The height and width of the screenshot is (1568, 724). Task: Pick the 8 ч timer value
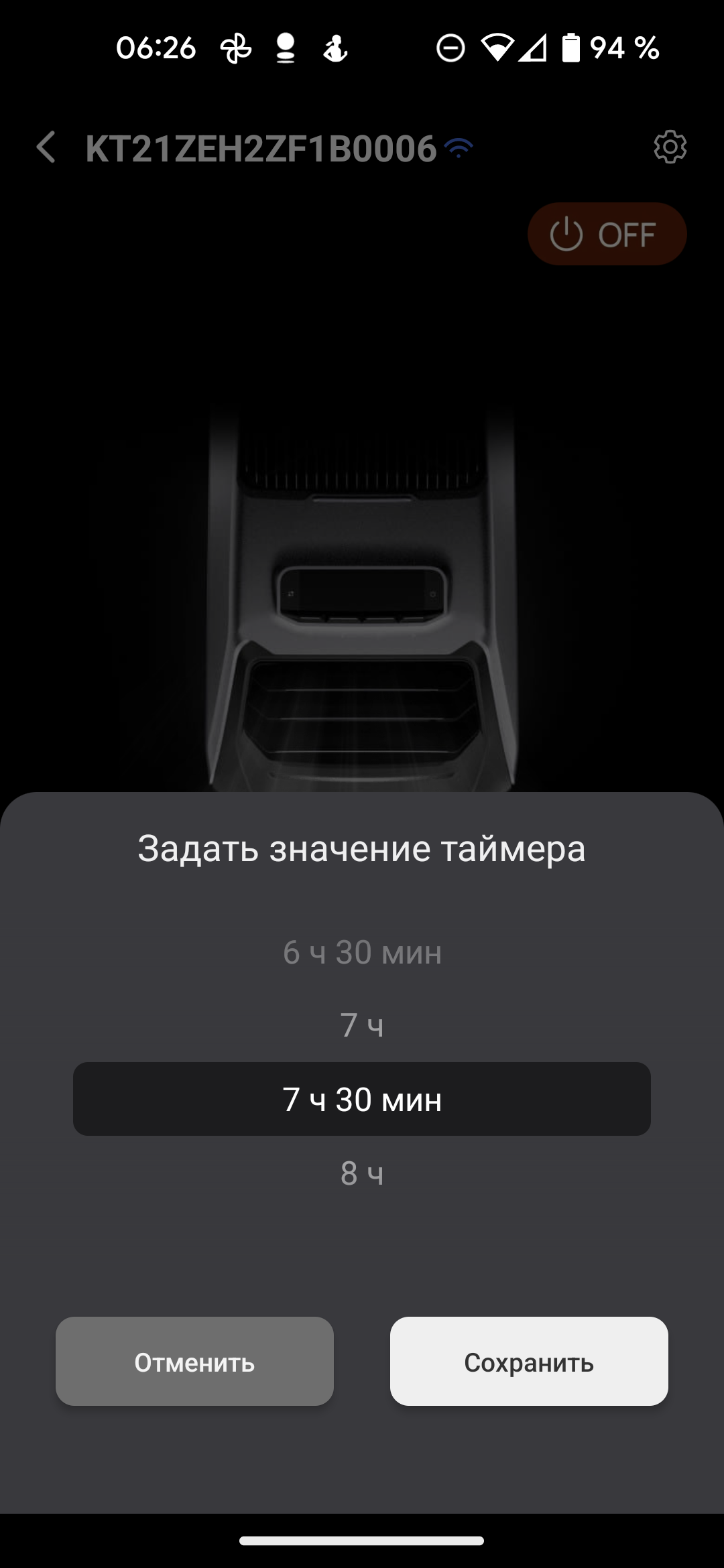pyautogui.click(x=362, y=1173)
